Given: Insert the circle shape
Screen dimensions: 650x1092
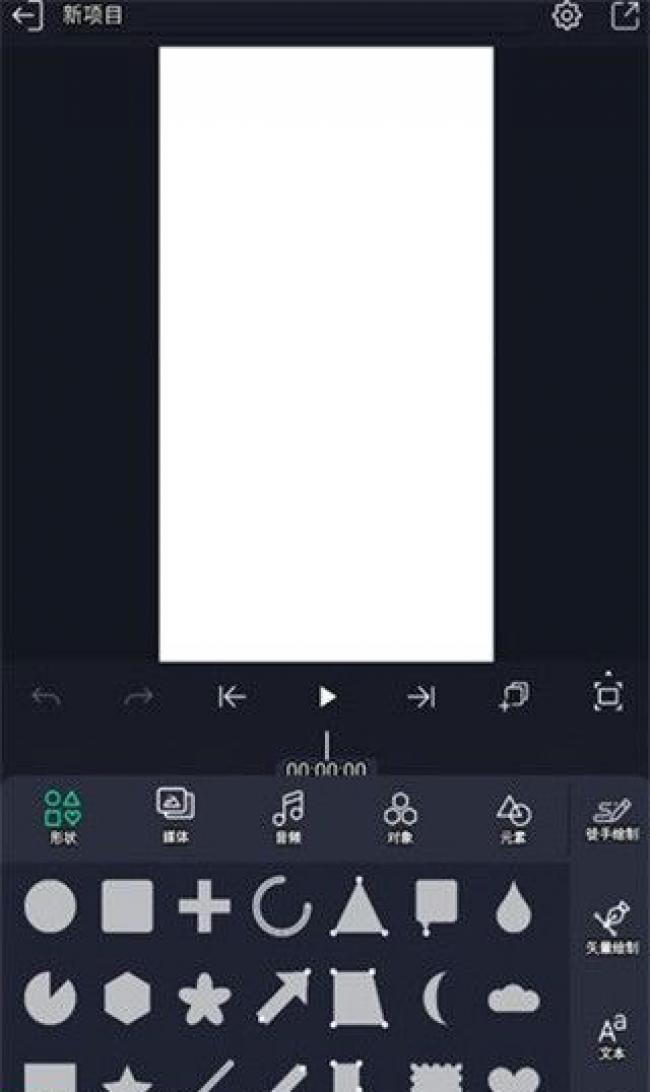Looking at the screenshot, I should [x=50, y=906].
